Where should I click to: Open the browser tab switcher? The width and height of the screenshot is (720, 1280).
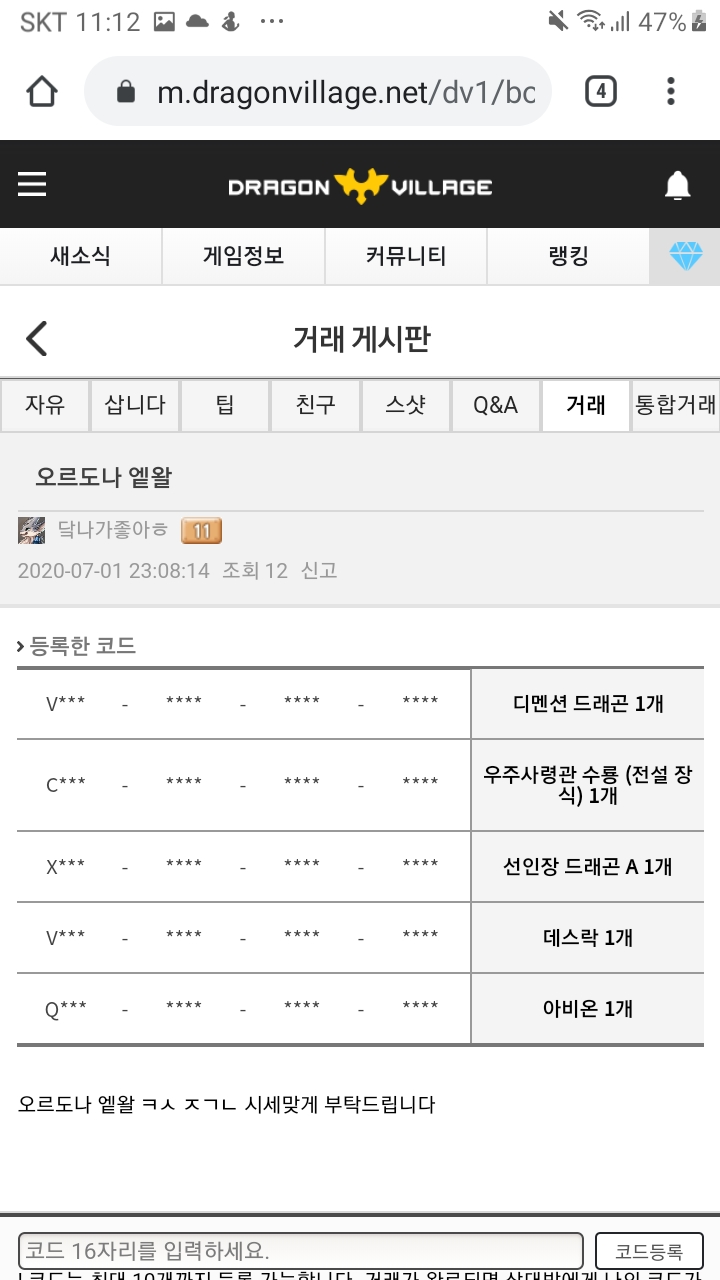click(600, 92)
